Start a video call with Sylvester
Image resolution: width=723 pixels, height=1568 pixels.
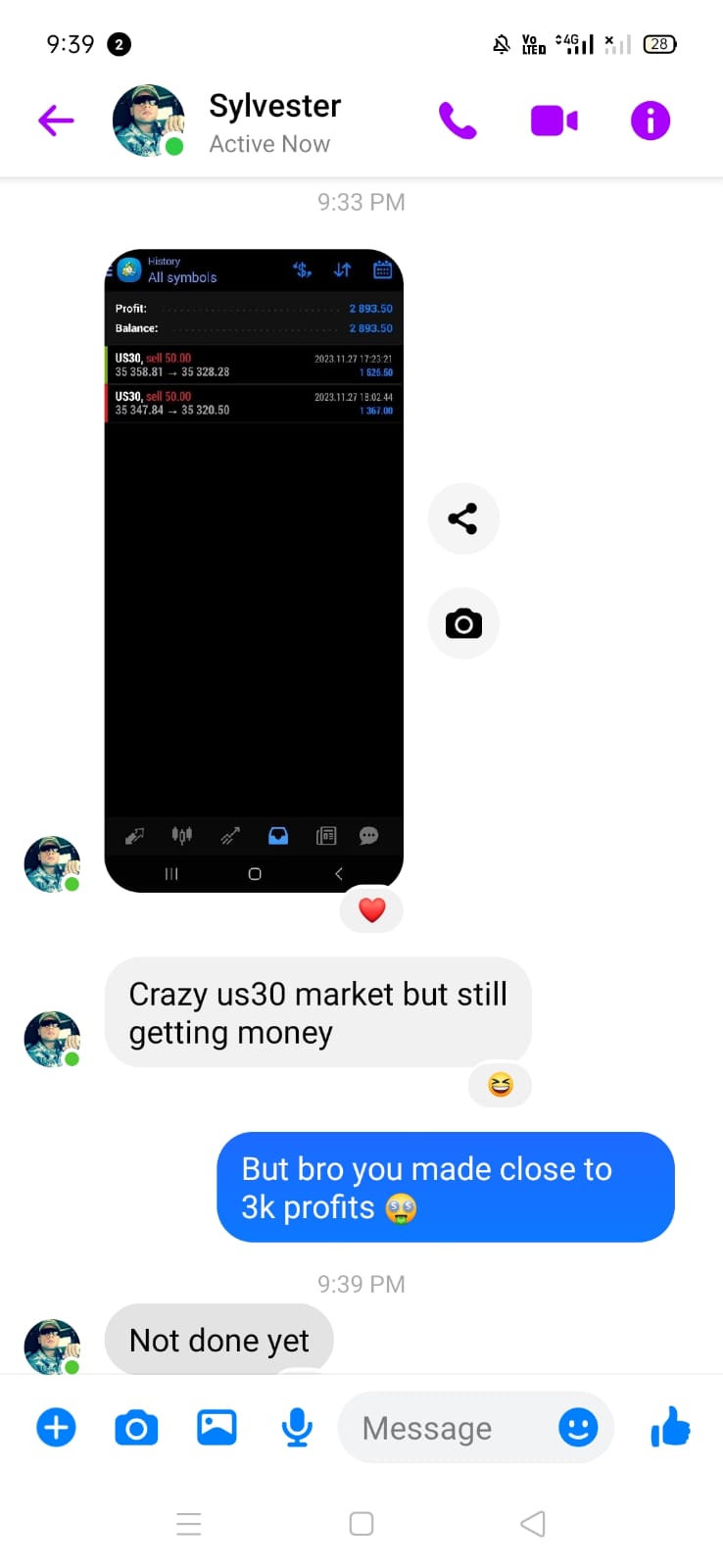click(x=554, y=121)
